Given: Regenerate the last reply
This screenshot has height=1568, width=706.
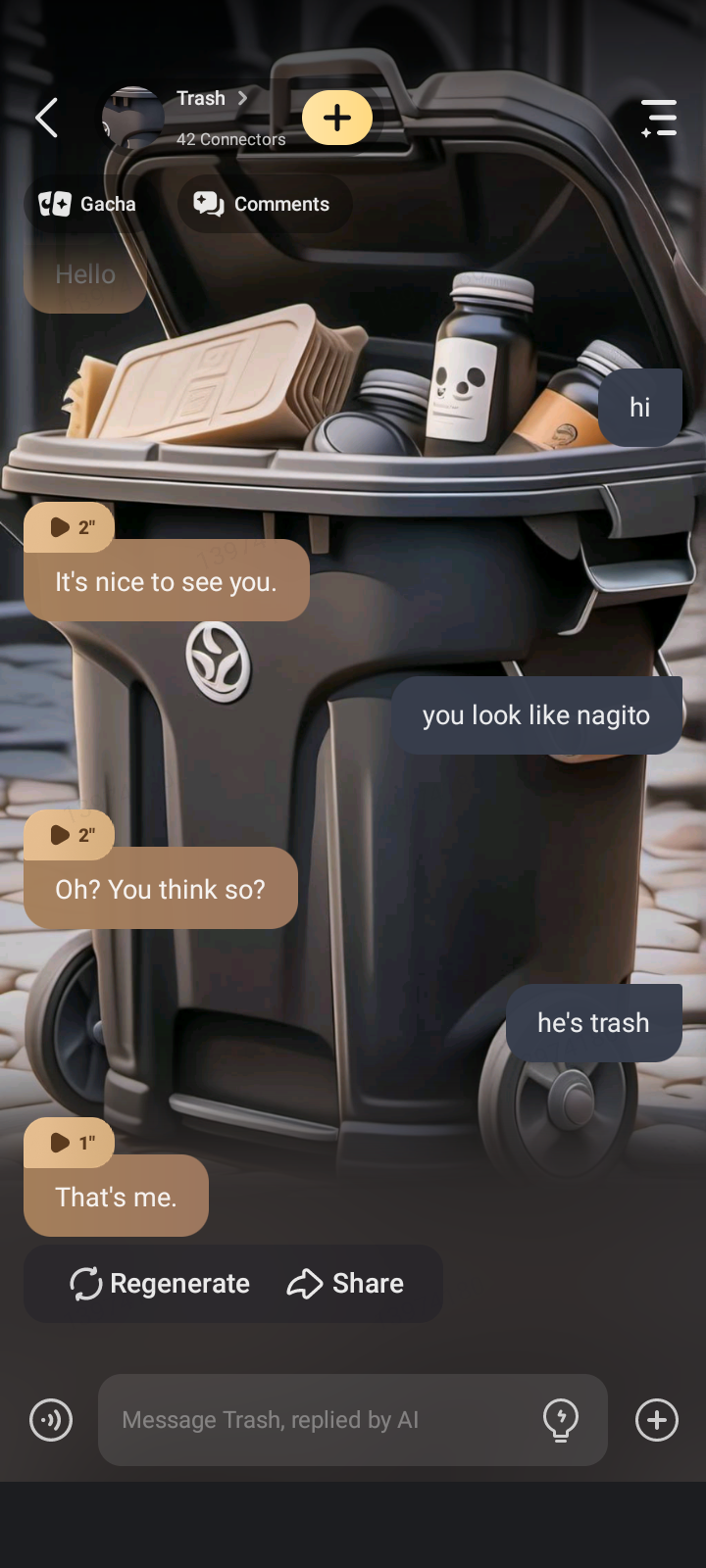Looking at the screenshot, I should (x=160, y=1284).
